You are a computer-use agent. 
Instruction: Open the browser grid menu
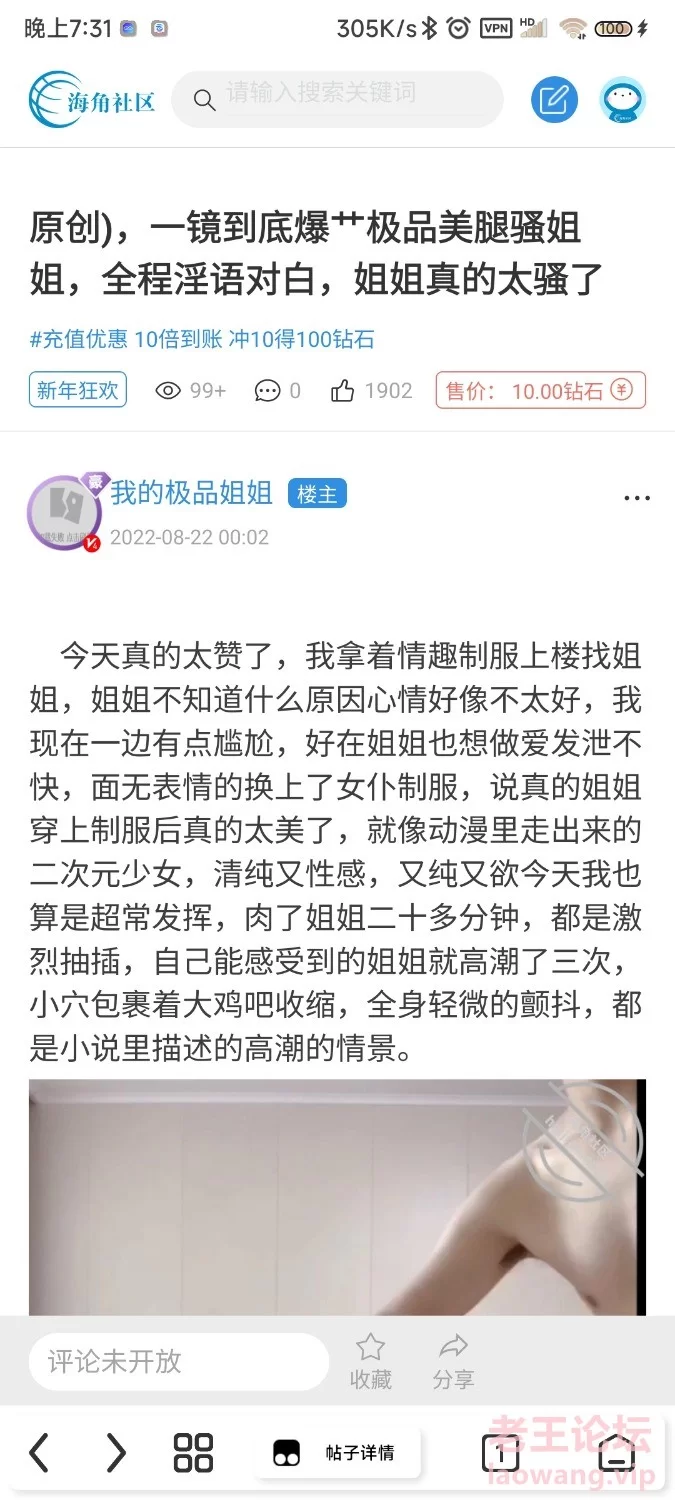(x=193, y=1452)
